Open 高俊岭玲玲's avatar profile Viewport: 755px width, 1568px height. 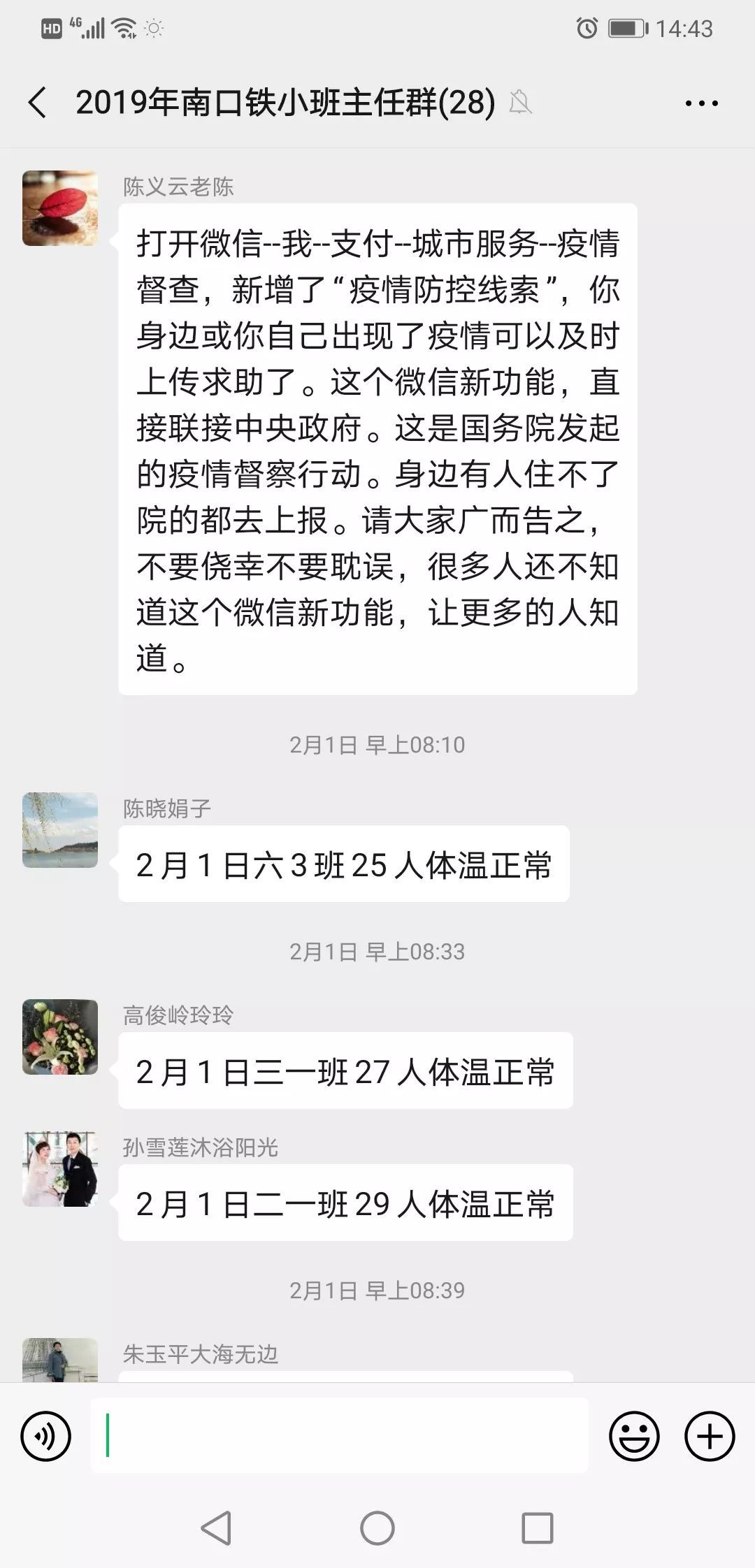(x=60, y=1037)
